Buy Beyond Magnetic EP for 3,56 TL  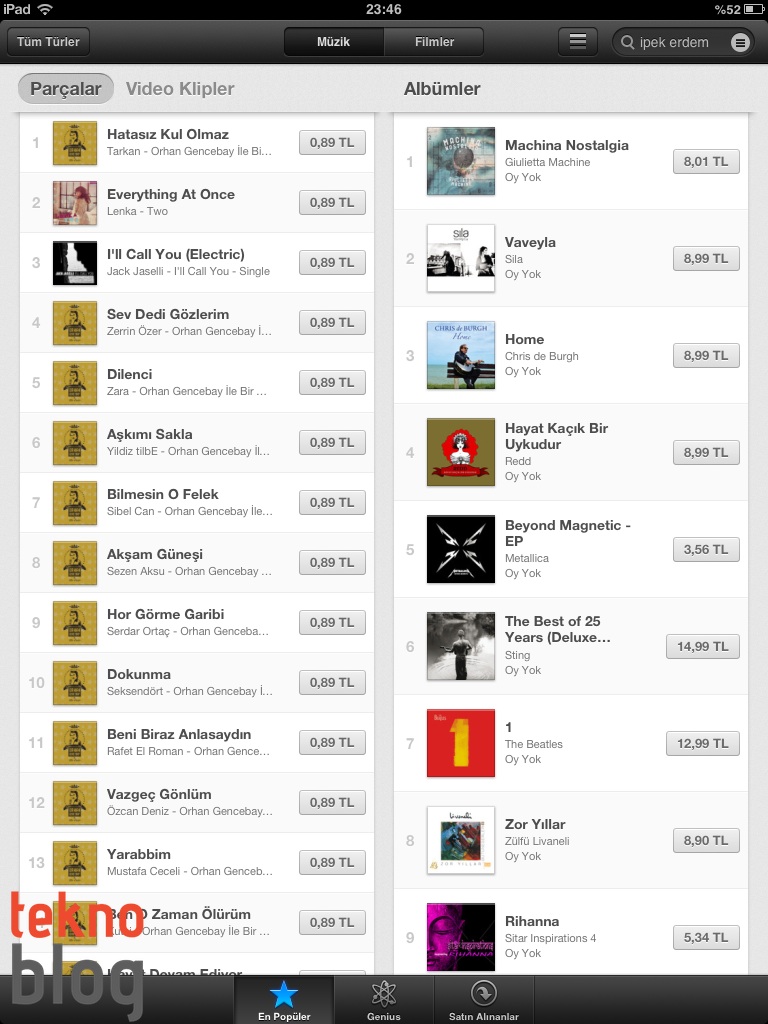coord(706,549)
